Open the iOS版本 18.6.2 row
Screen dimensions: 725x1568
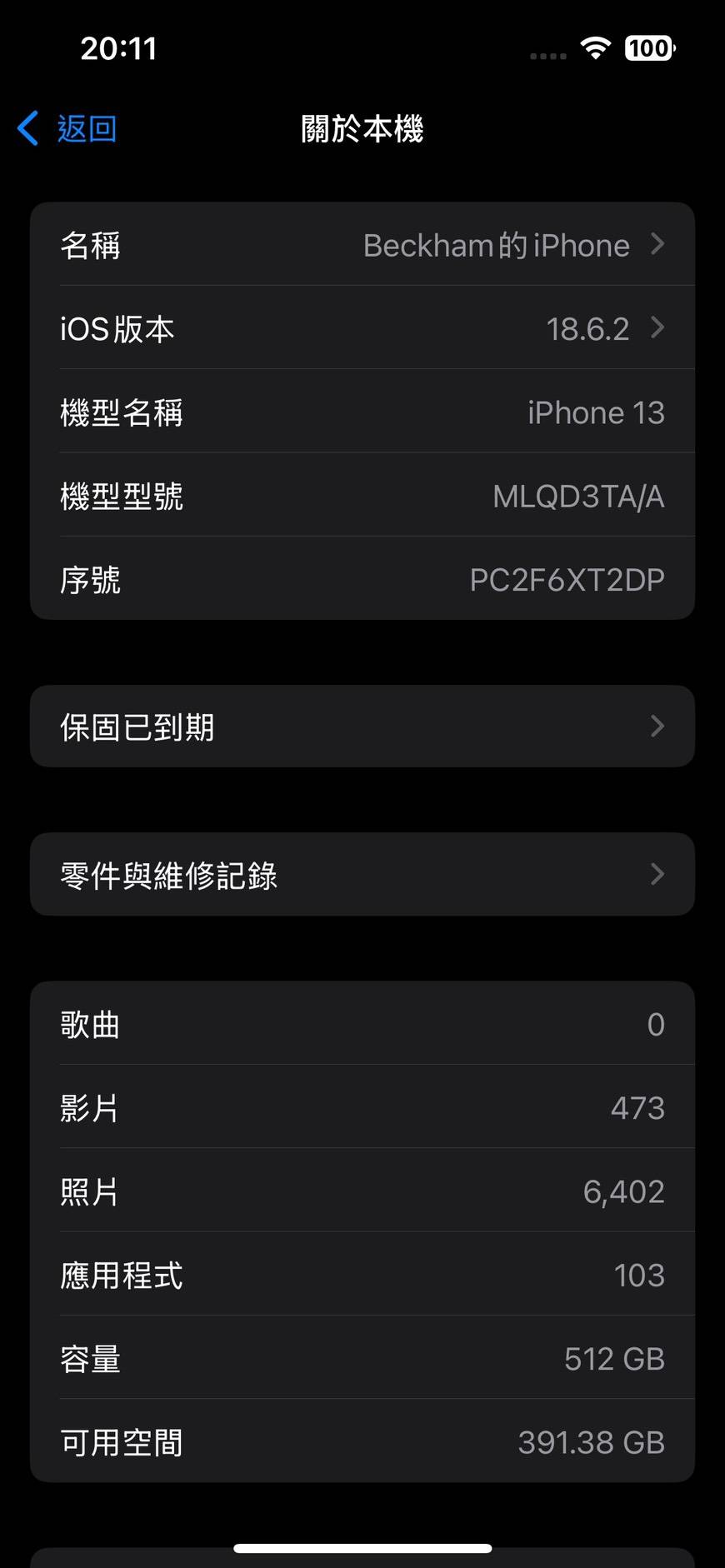pyautogui.click(x=362, y=328)
